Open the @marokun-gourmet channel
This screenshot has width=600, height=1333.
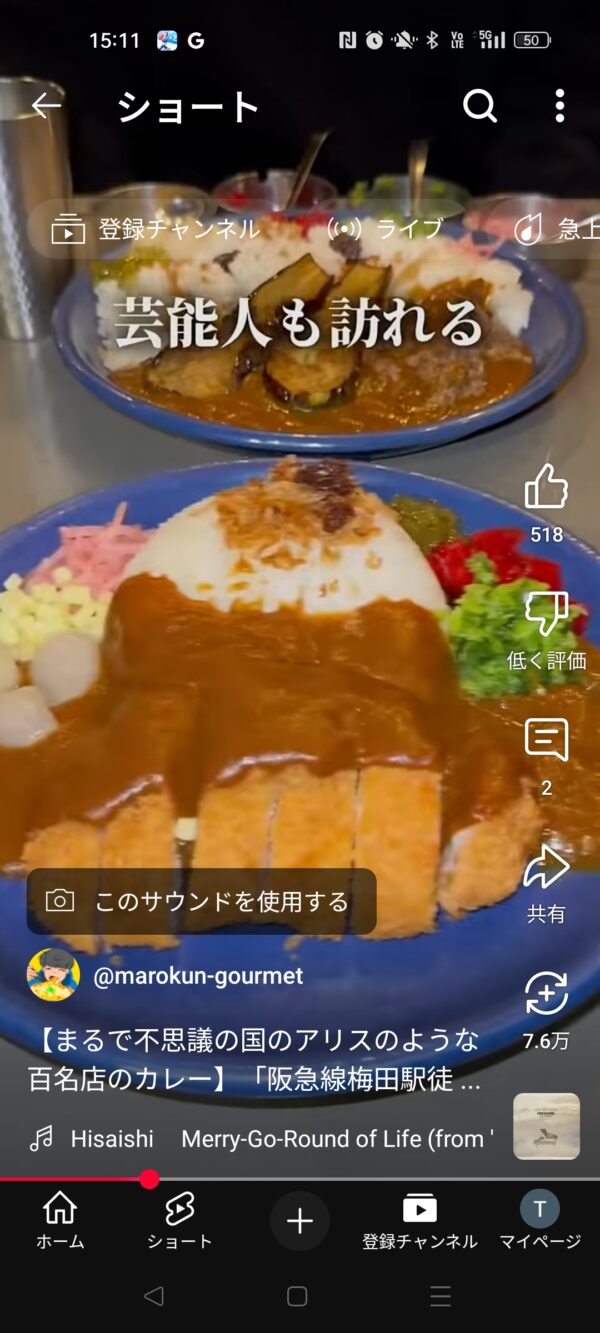point(197,976)
